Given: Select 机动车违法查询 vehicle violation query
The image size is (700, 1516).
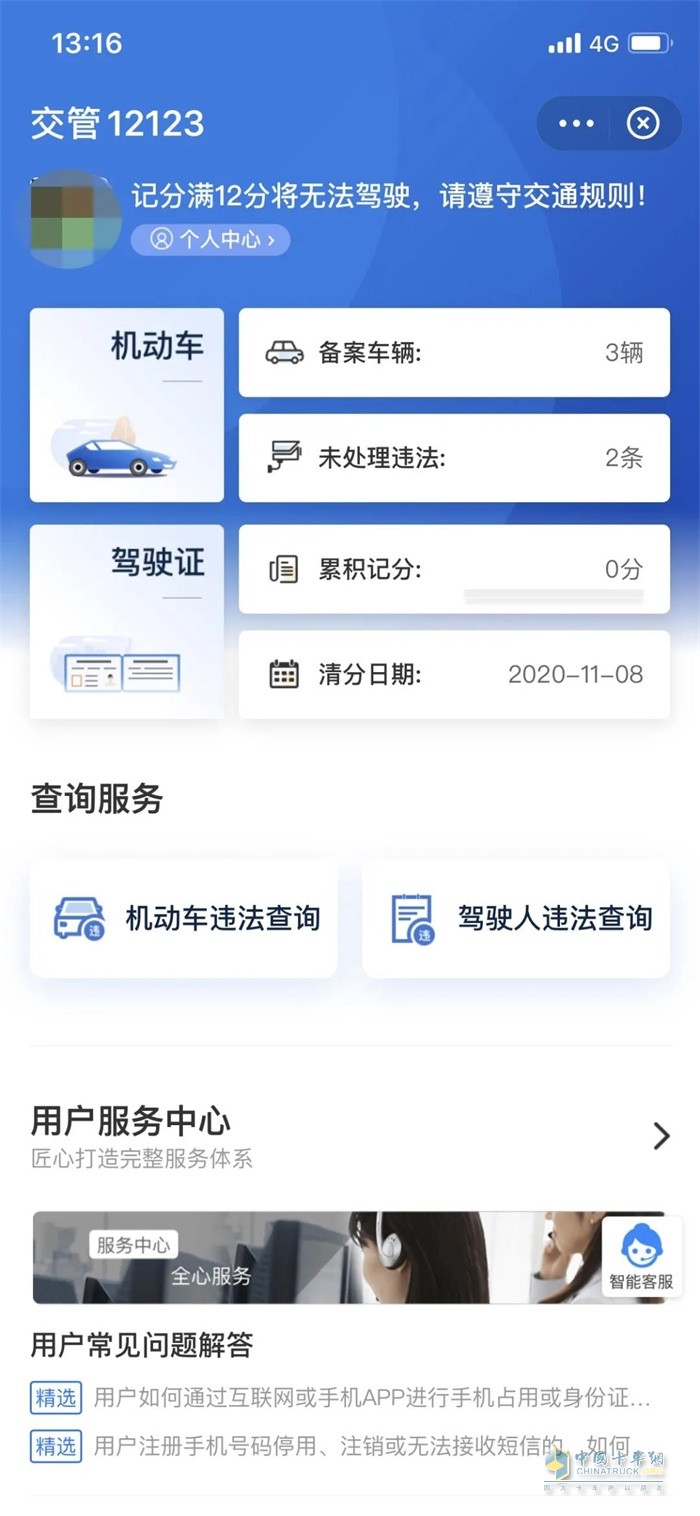Looking at the screenshot, I should point(184,918).
